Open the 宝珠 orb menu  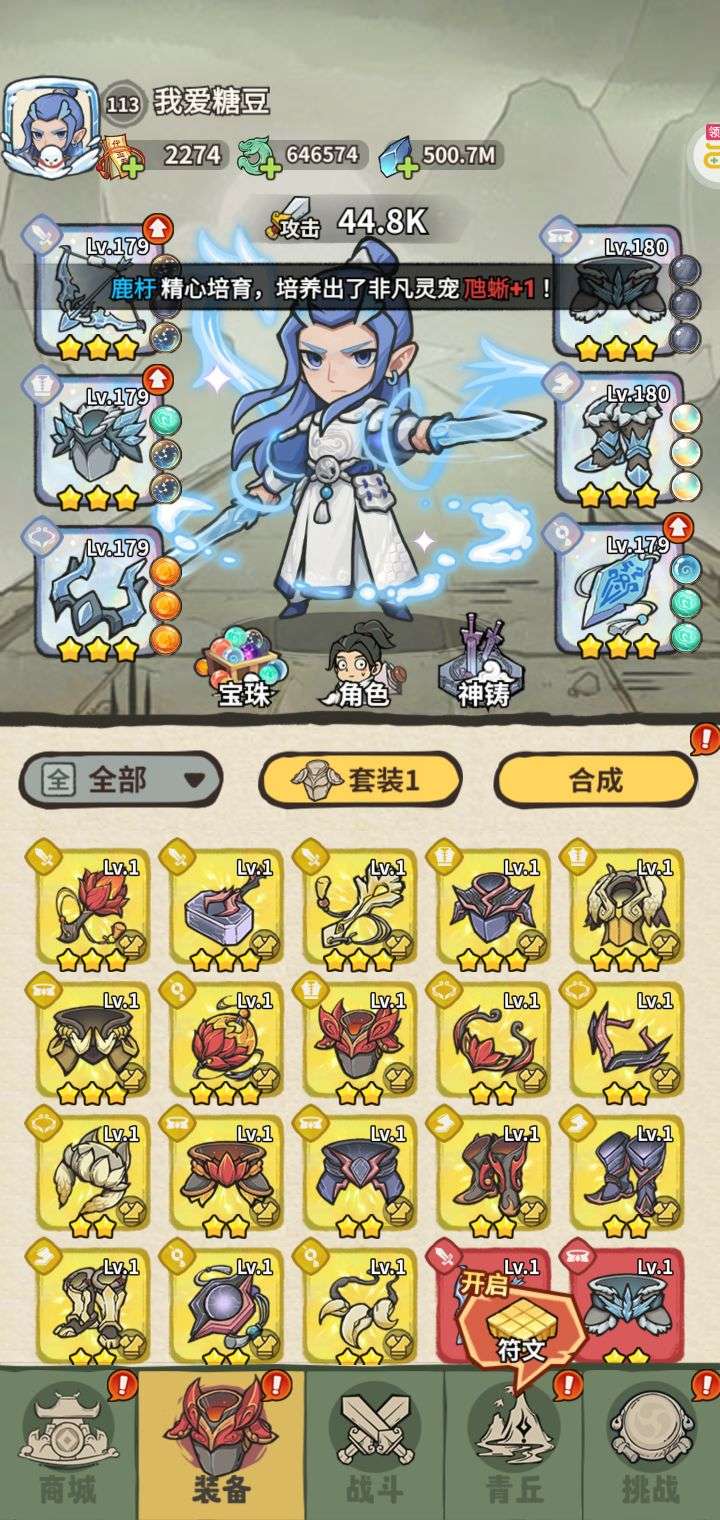[244, 666]
